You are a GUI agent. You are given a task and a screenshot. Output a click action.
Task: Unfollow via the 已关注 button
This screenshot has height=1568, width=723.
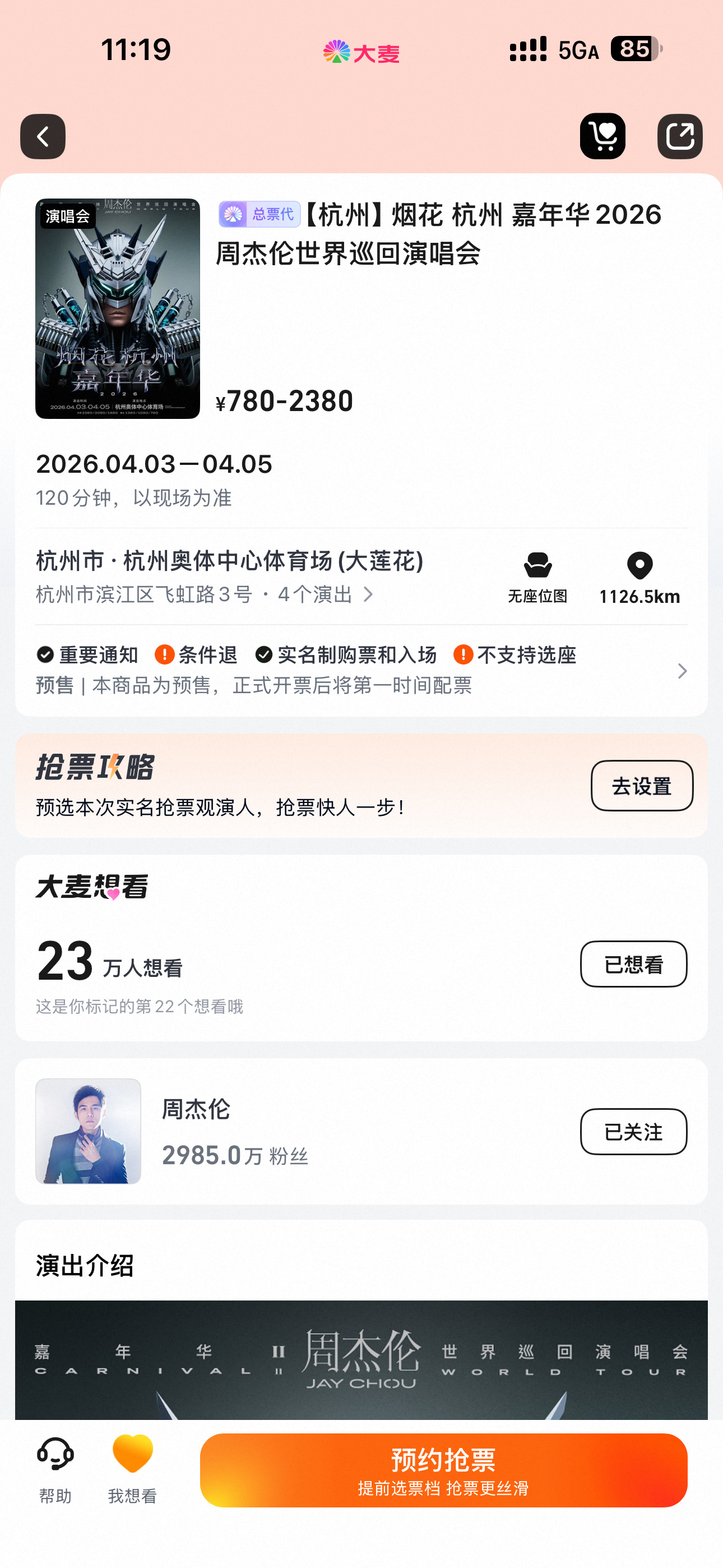click(x=633, y=1132)
